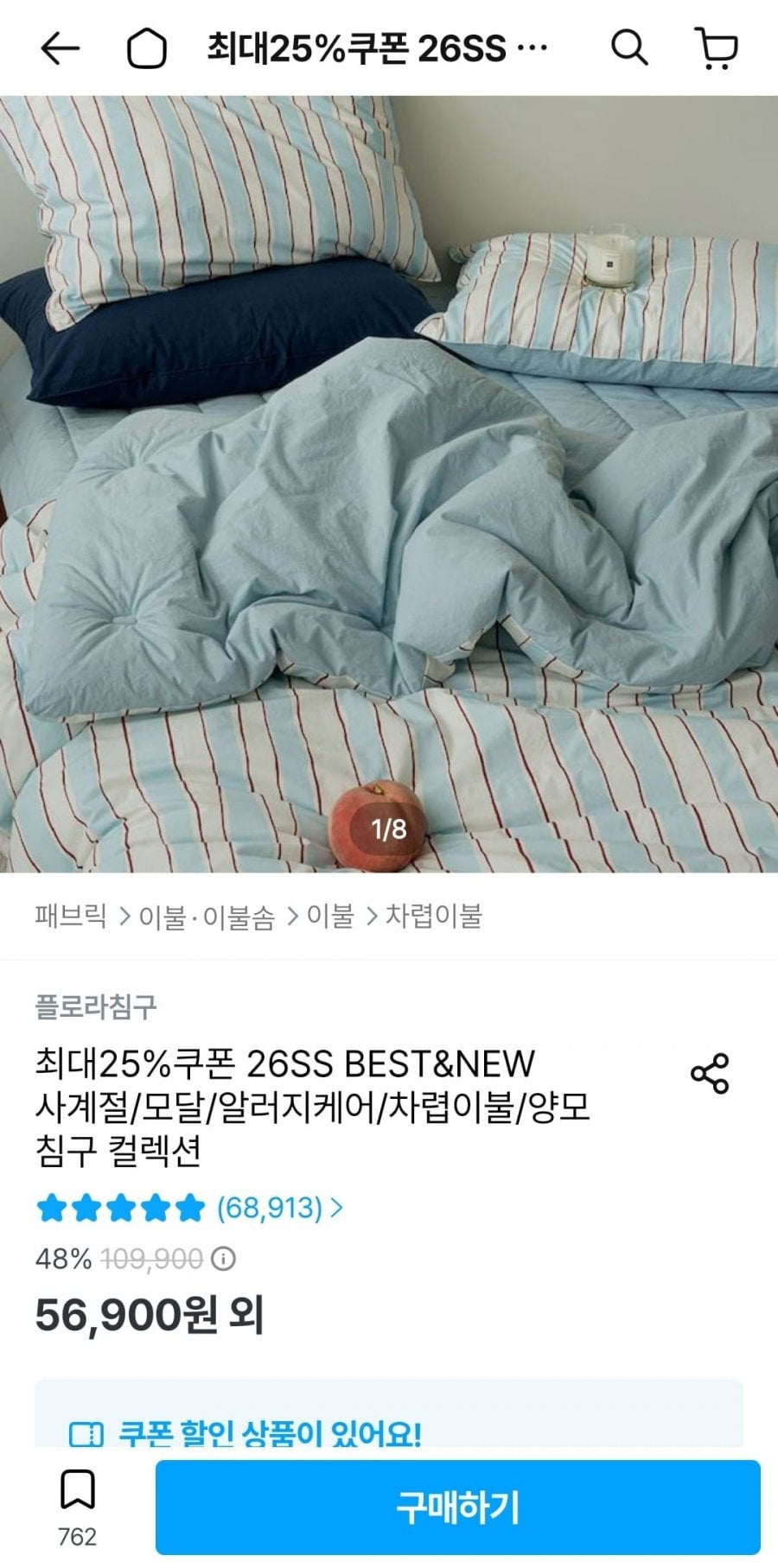Image resolution: width=778 pixels, height=1568 pixels.
Task: Open the 차렵이불 breadcrumb category
Action: click(433, 916)
